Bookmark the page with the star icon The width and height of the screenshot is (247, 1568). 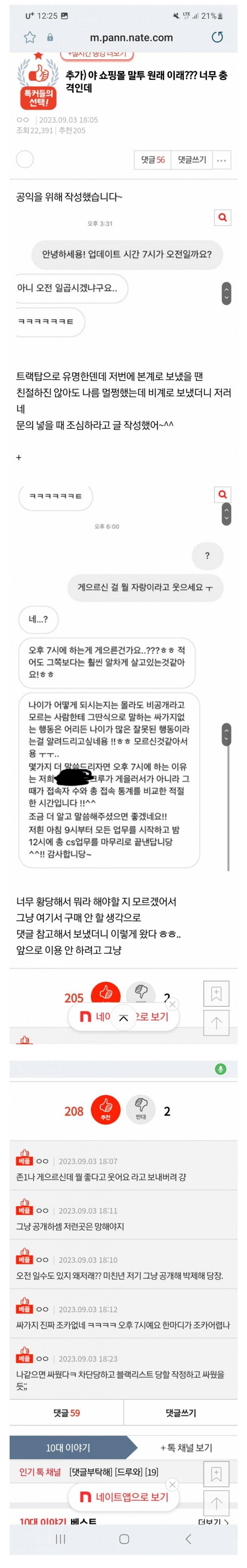pos(29,38)
